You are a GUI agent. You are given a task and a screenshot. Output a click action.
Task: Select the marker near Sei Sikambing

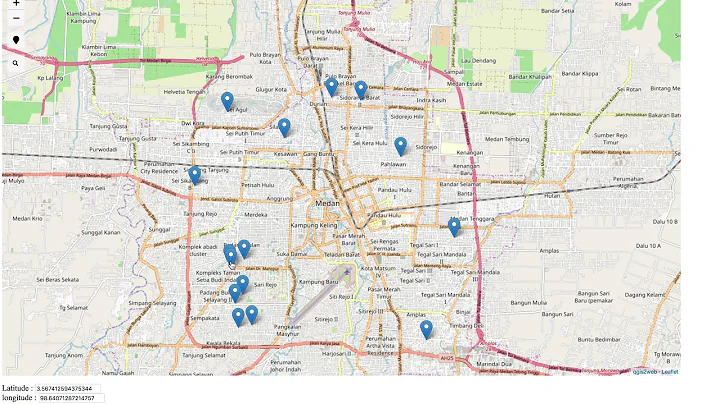tap(194, 175)
